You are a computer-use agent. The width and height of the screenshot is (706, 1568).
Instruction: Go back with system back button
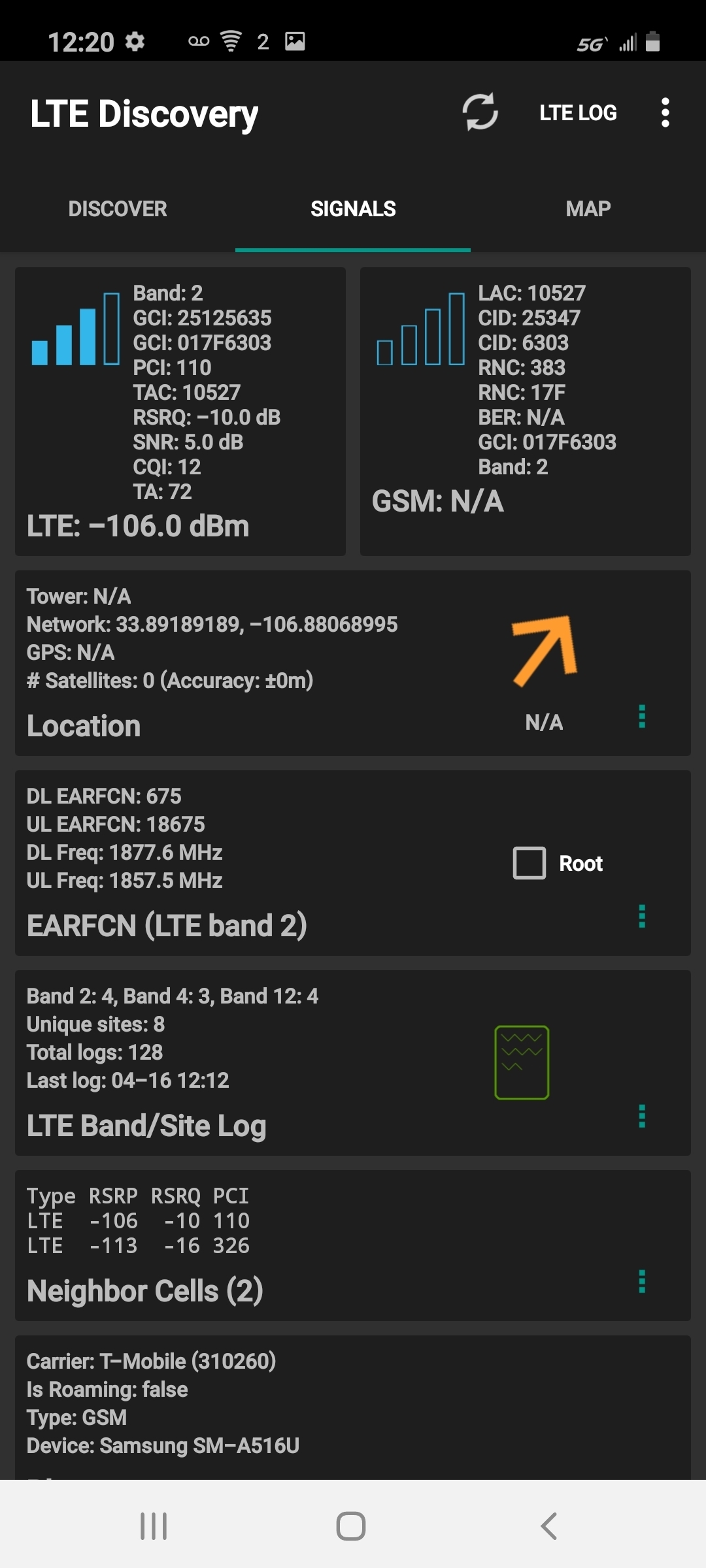tap(549, 1526)
